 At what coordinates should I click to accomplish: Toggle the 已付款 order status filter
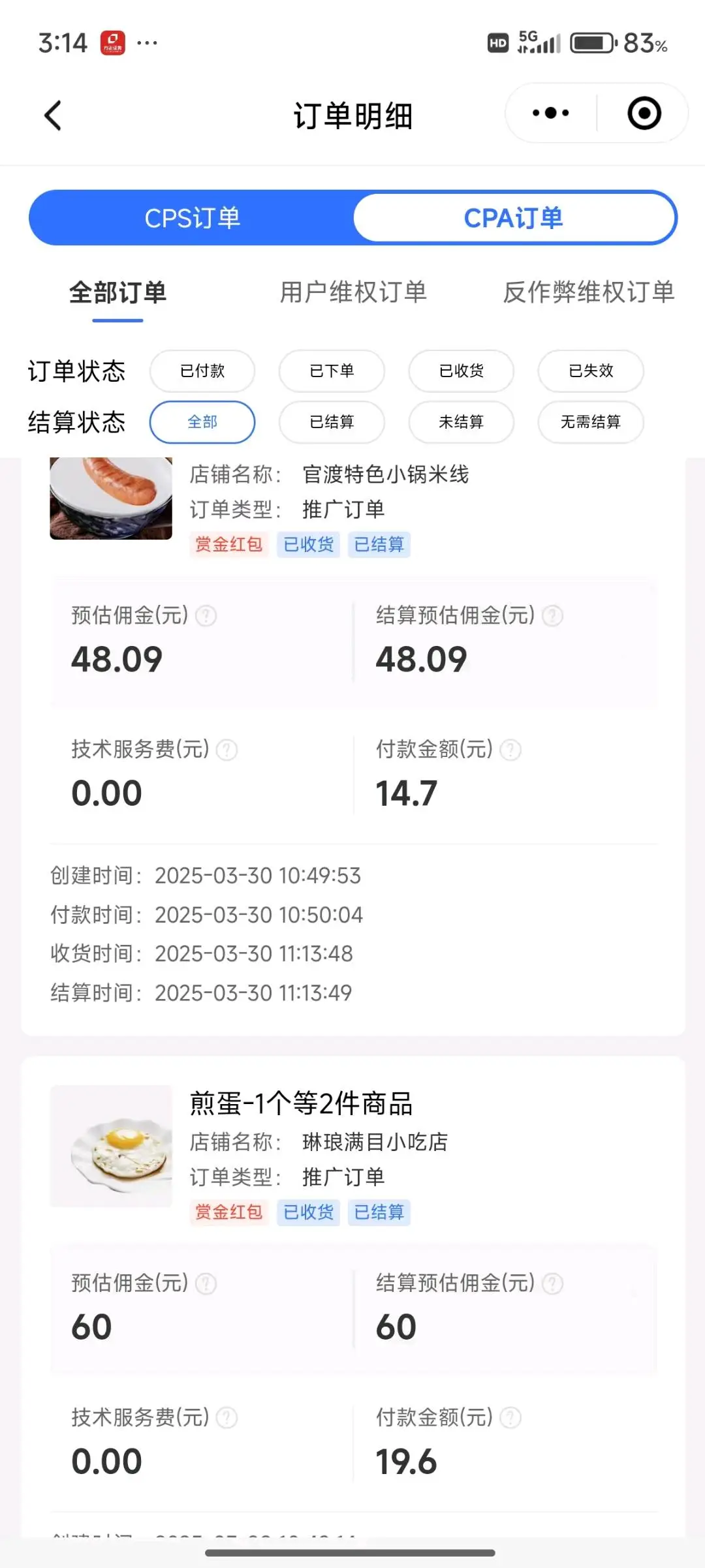pos(202,371)
